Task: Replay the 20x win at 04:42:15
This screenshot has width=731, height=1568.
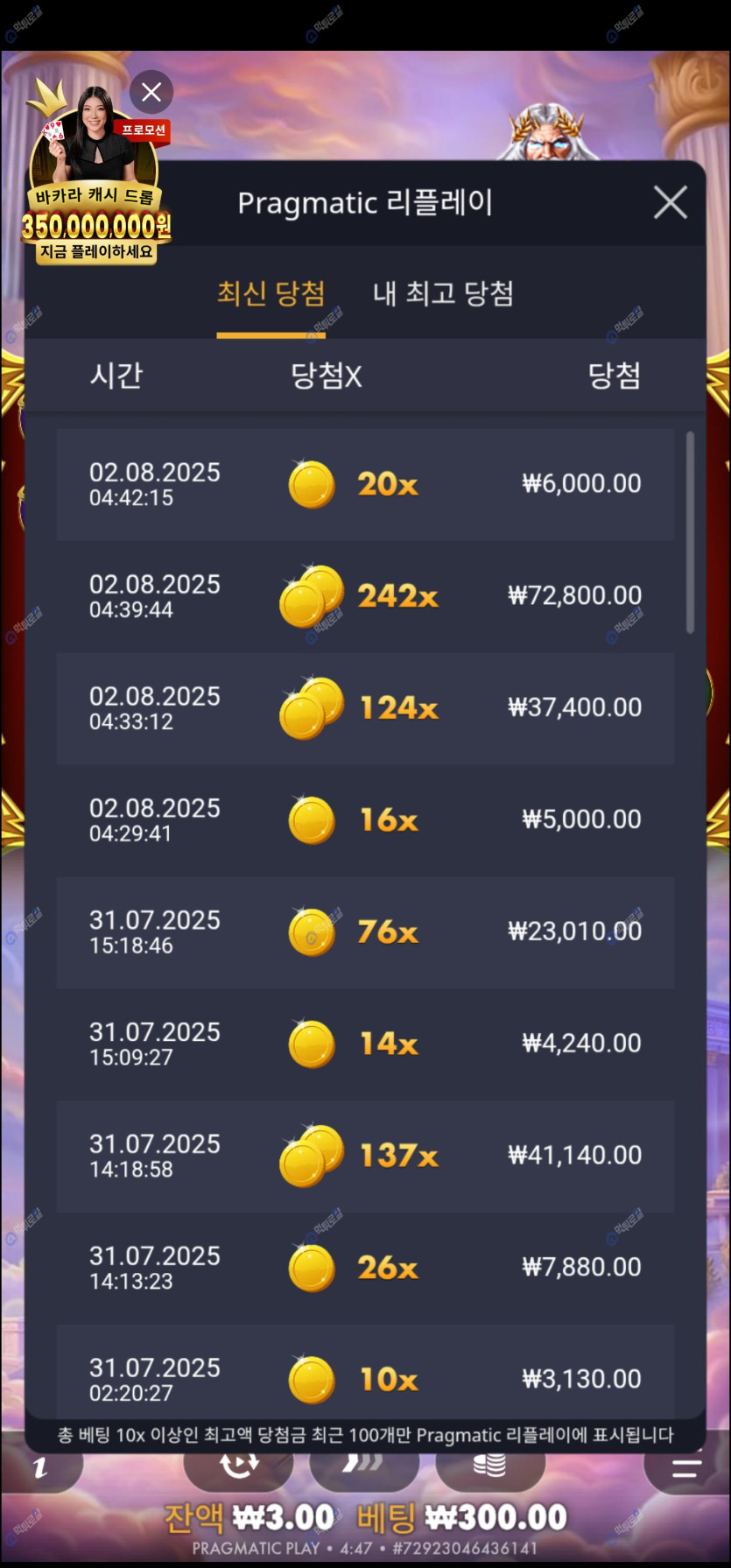Action: [x=365, y=484]
